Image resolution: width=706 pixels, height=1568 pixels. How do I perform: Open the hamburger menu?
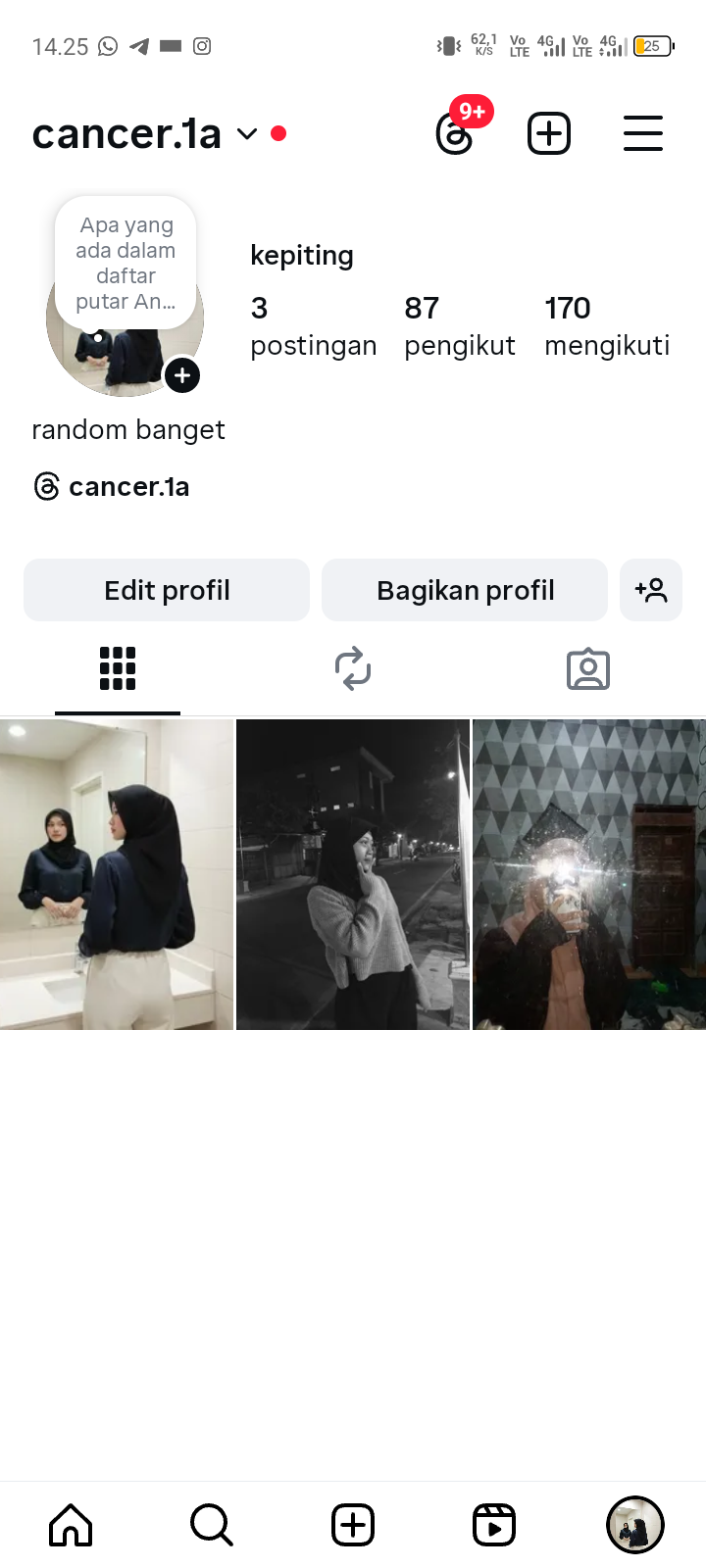[643, 133]
